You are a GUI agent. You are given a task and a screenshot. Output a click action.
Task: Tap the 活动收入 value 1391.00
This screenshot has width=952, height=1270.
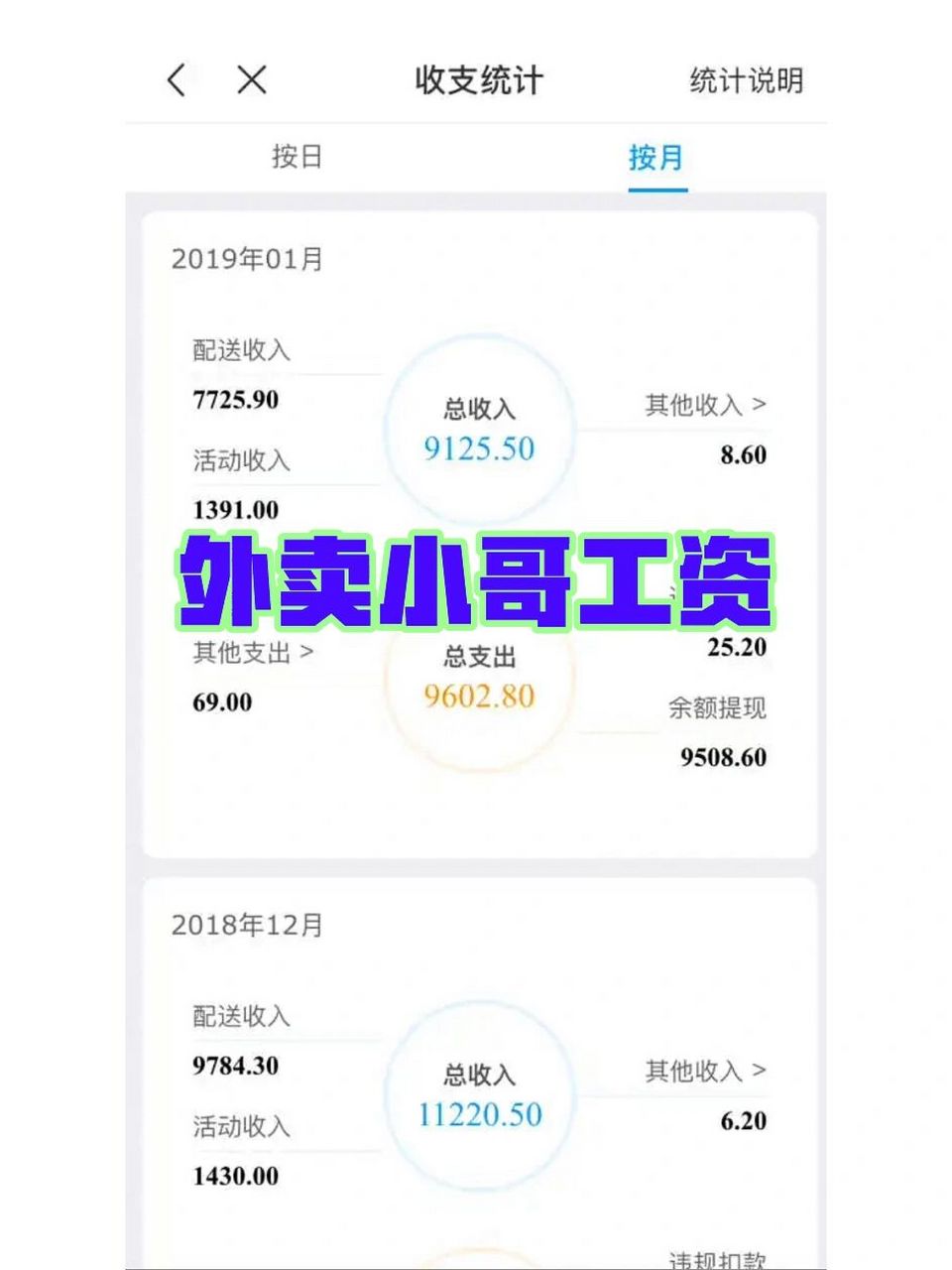pyautogui.click(x=236, y=511)
